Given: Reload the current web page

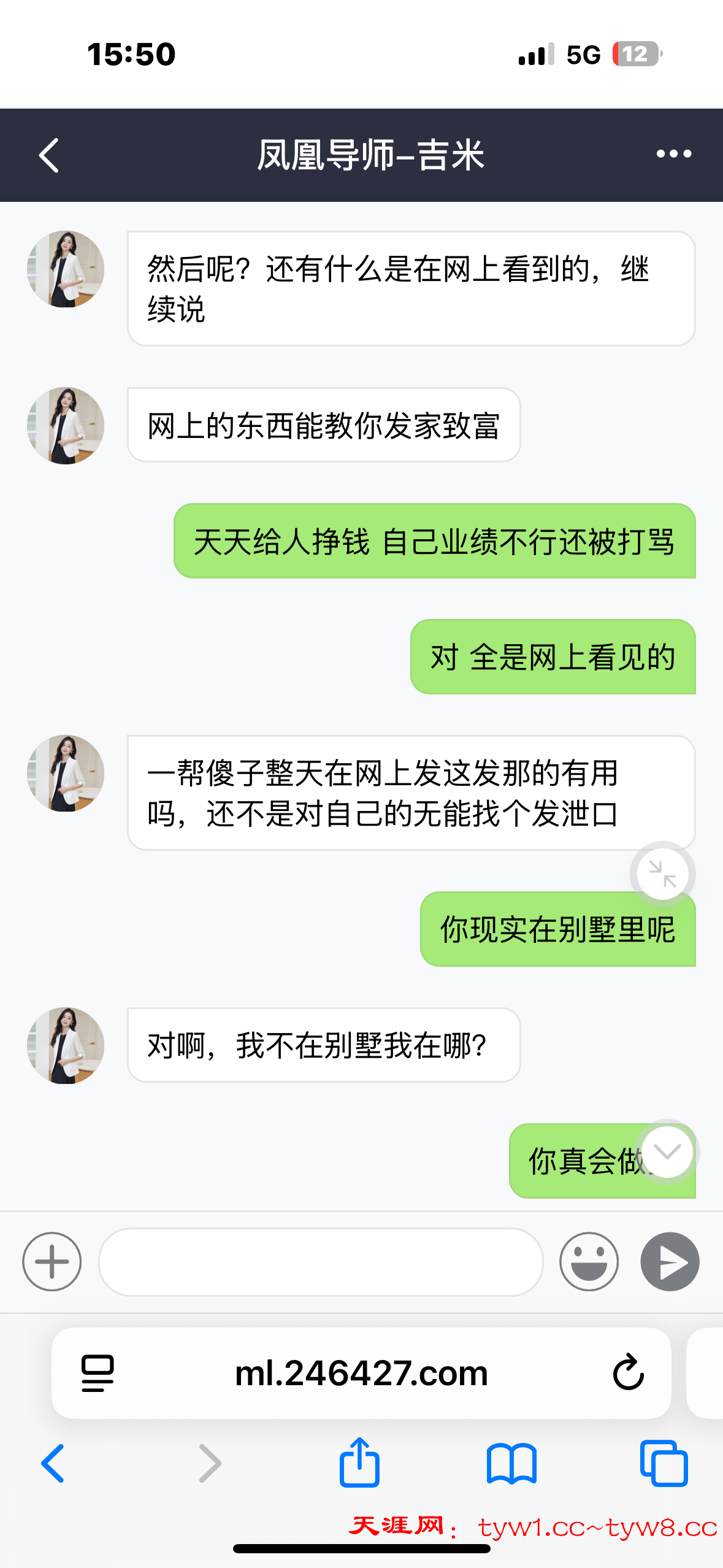Looking at the screenshot, I should coord(628,1372).
